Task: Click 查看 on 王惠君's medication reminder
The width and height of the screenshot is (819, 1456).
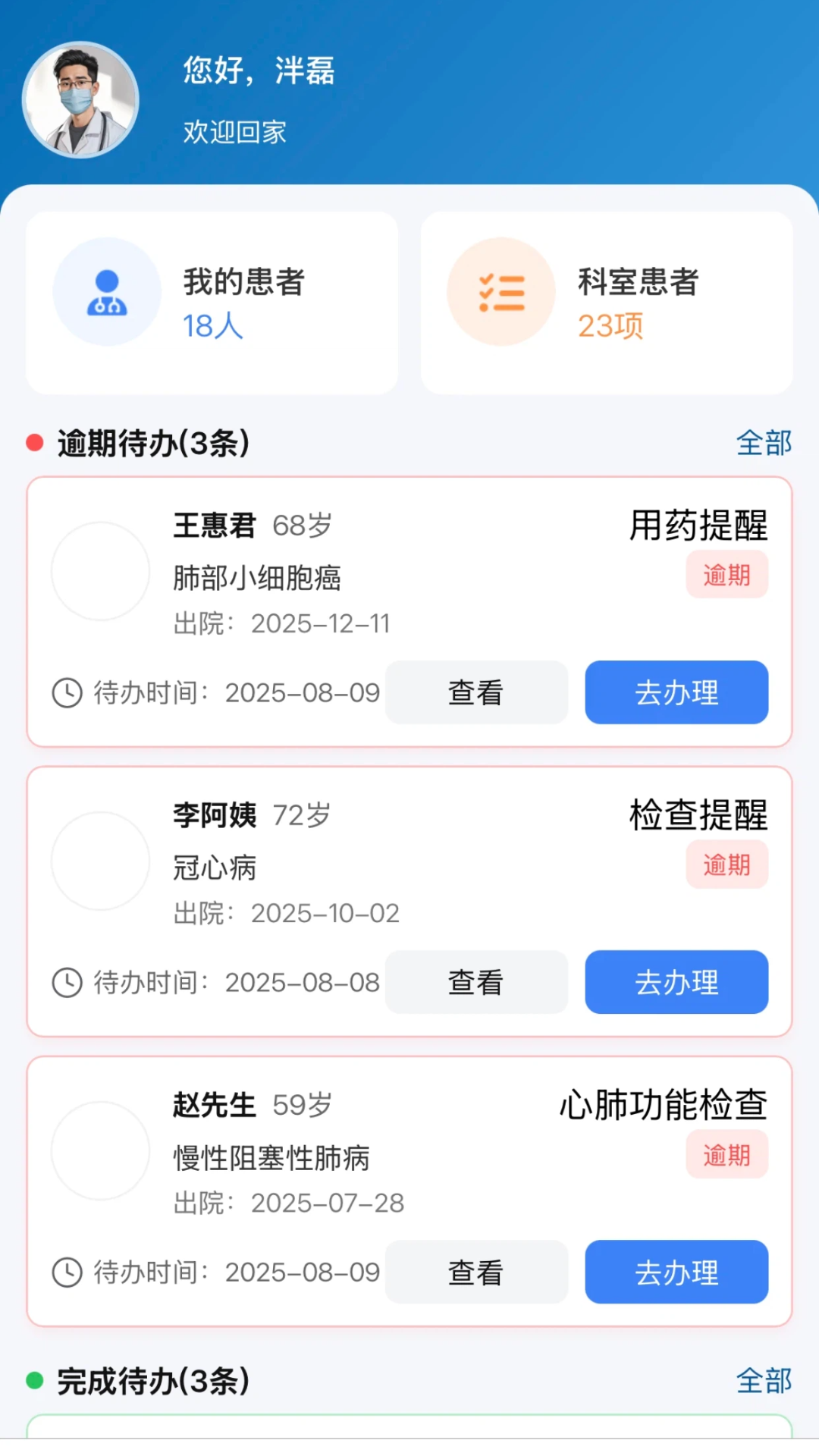Action: (475, 692)
